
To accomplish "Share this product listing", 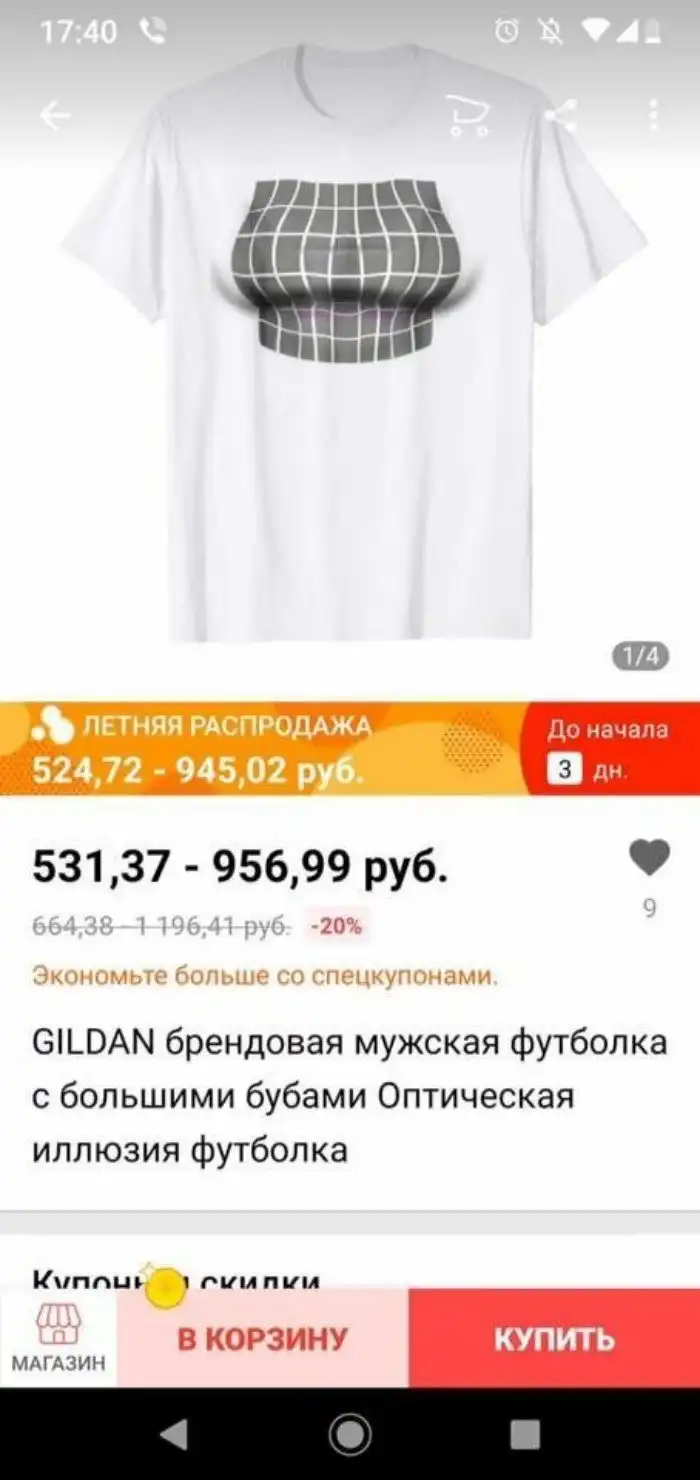I will pyautogui.click(x=561, y=116).
